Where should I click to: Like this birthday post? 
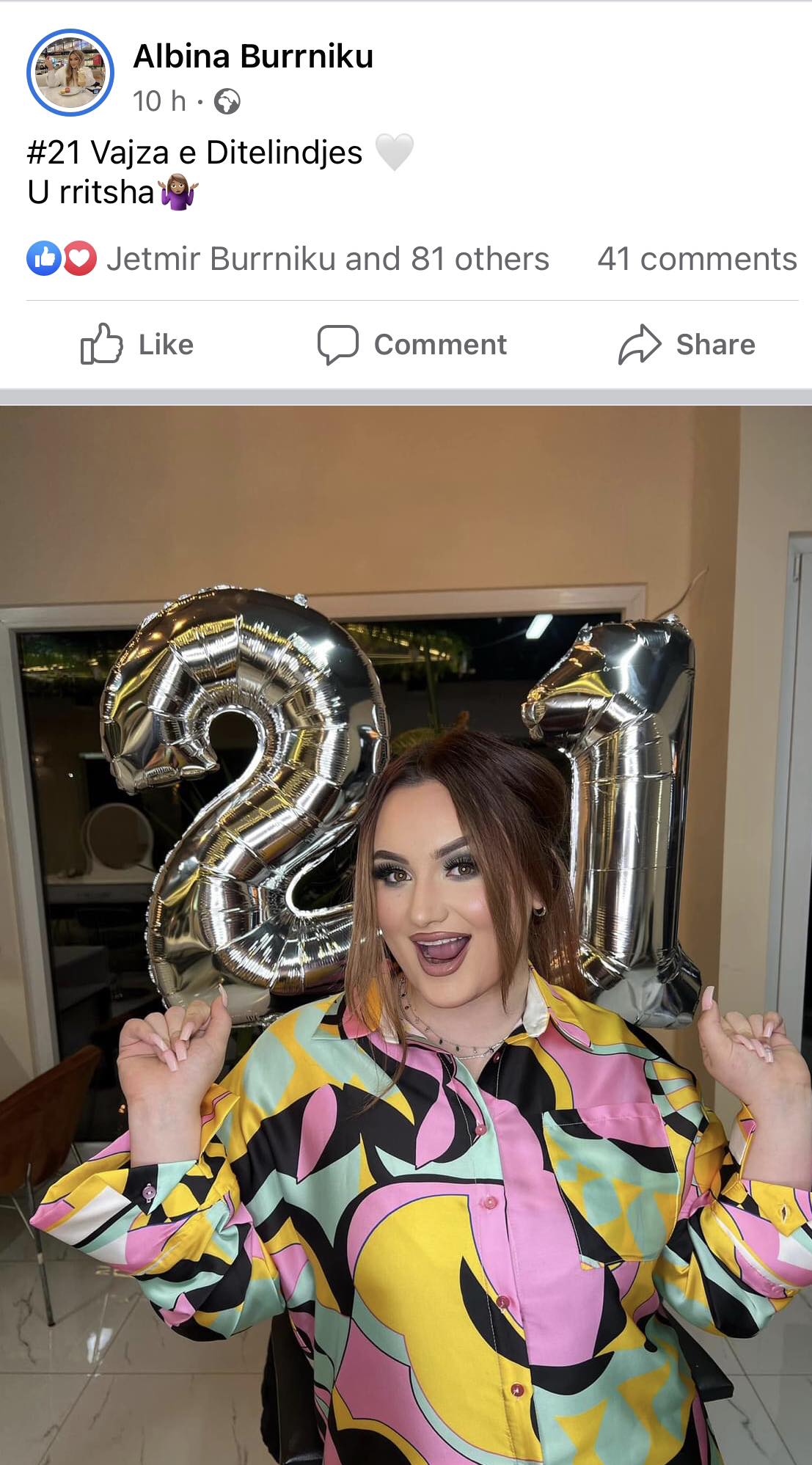coord(137,344)
